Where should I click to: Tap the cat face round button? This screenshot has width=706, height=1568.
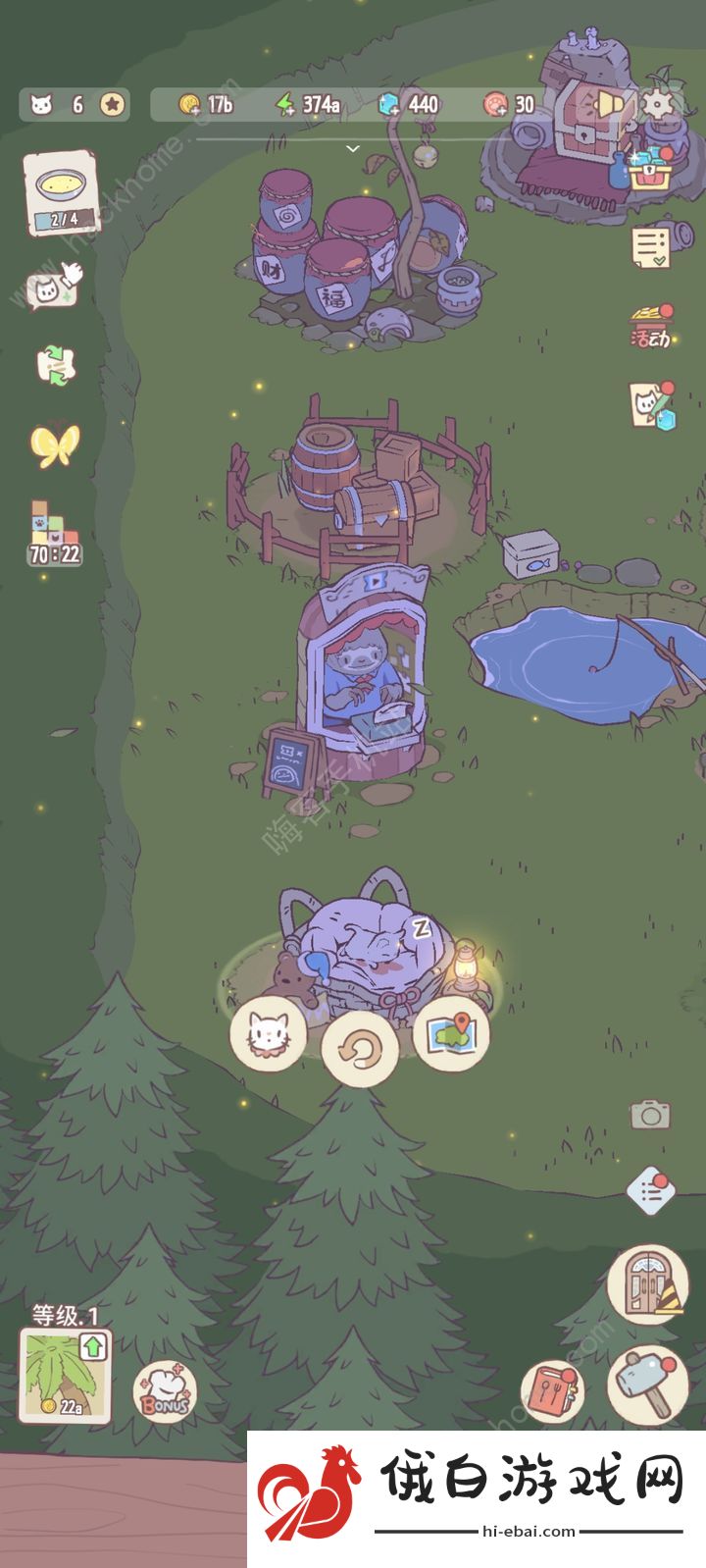click(267, 1033)
